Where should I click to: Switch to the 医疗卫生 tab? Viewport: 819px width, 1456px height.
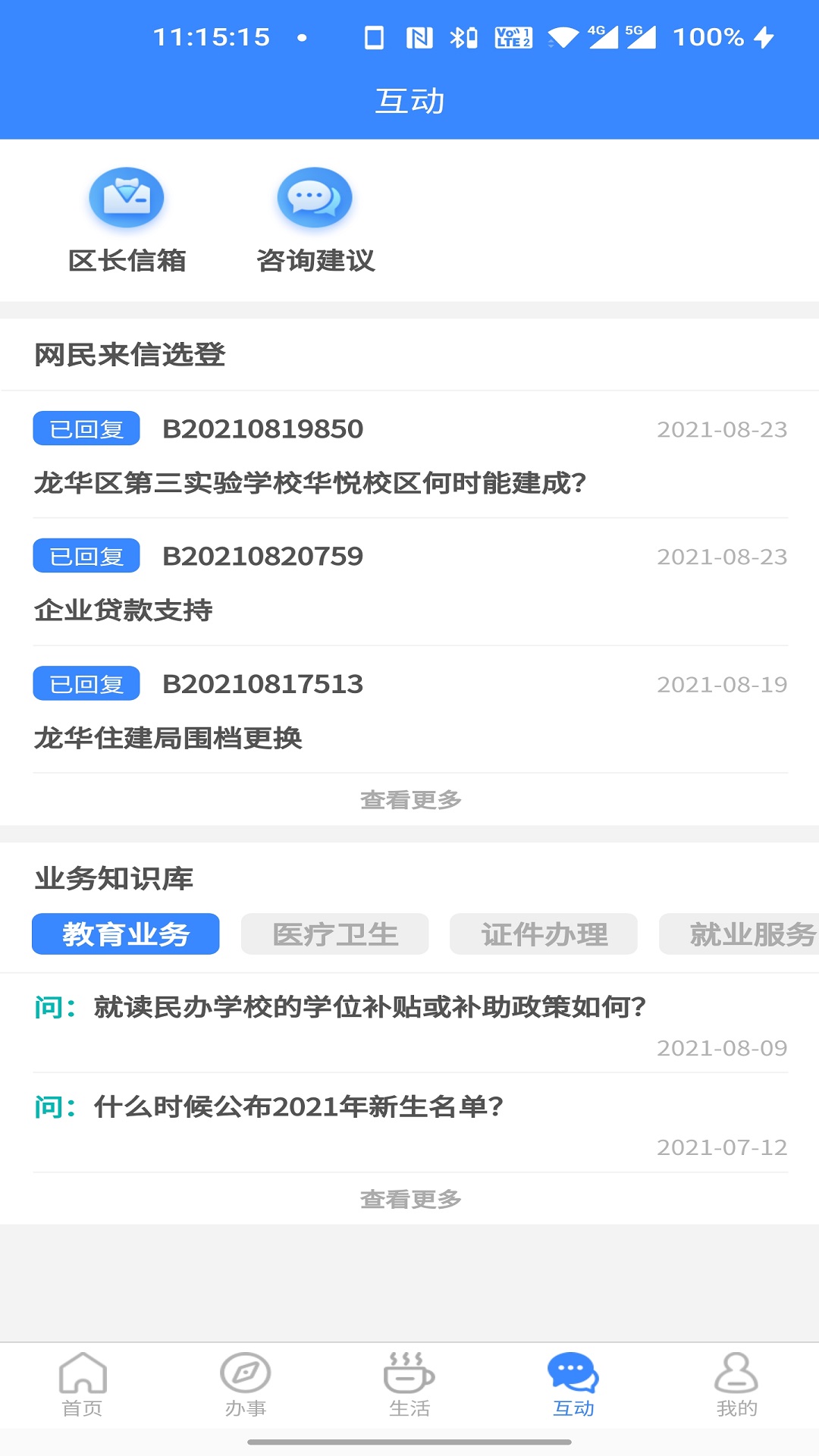tap(334, 934)
